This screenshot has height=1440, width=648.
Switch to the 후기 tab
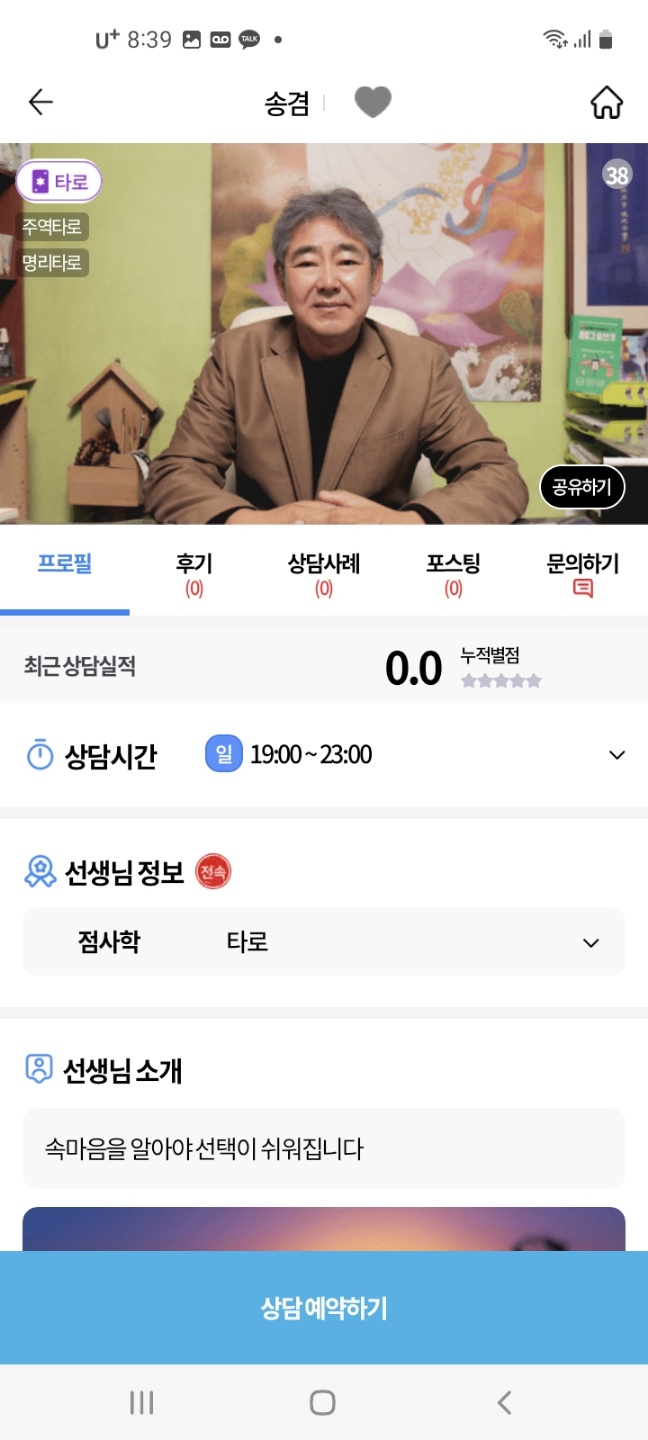[194, 573]
